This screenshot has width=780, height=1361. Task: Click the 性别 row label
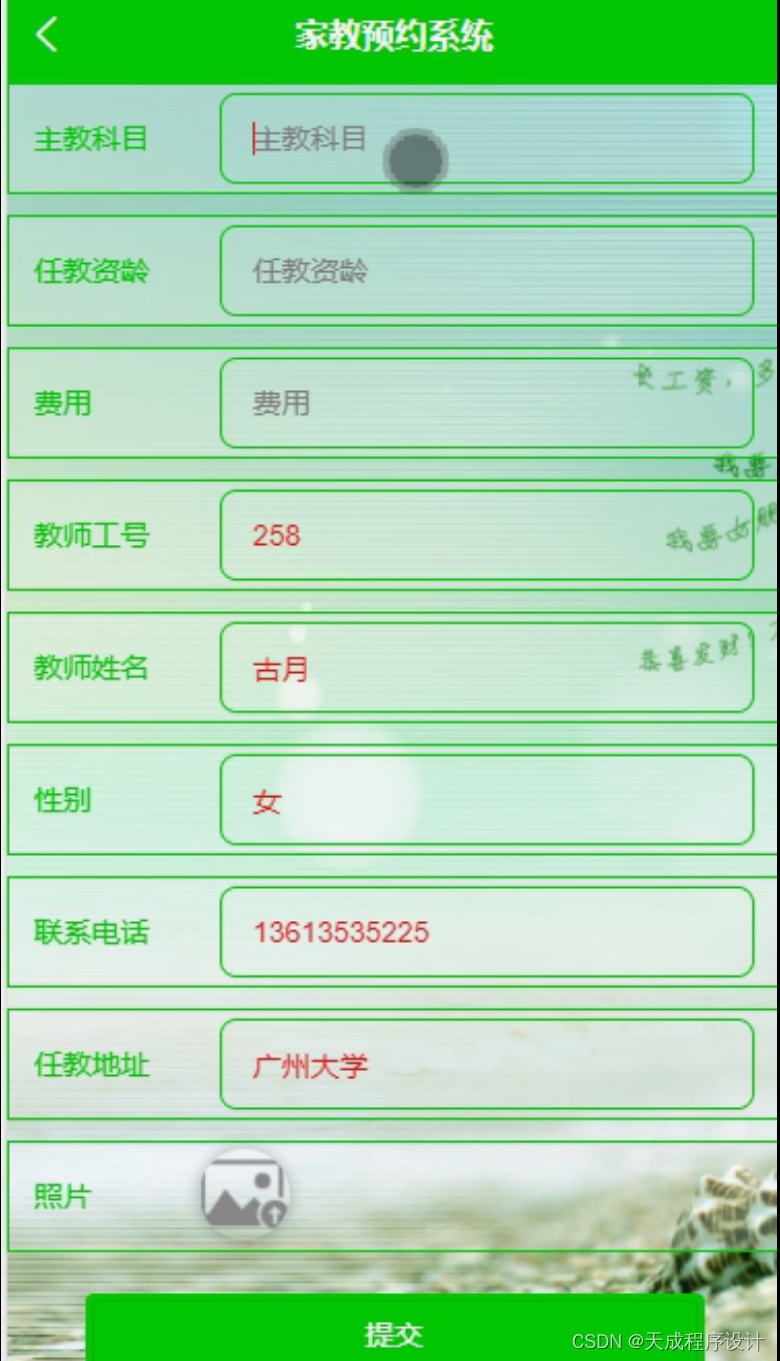[x=63, y=800]
